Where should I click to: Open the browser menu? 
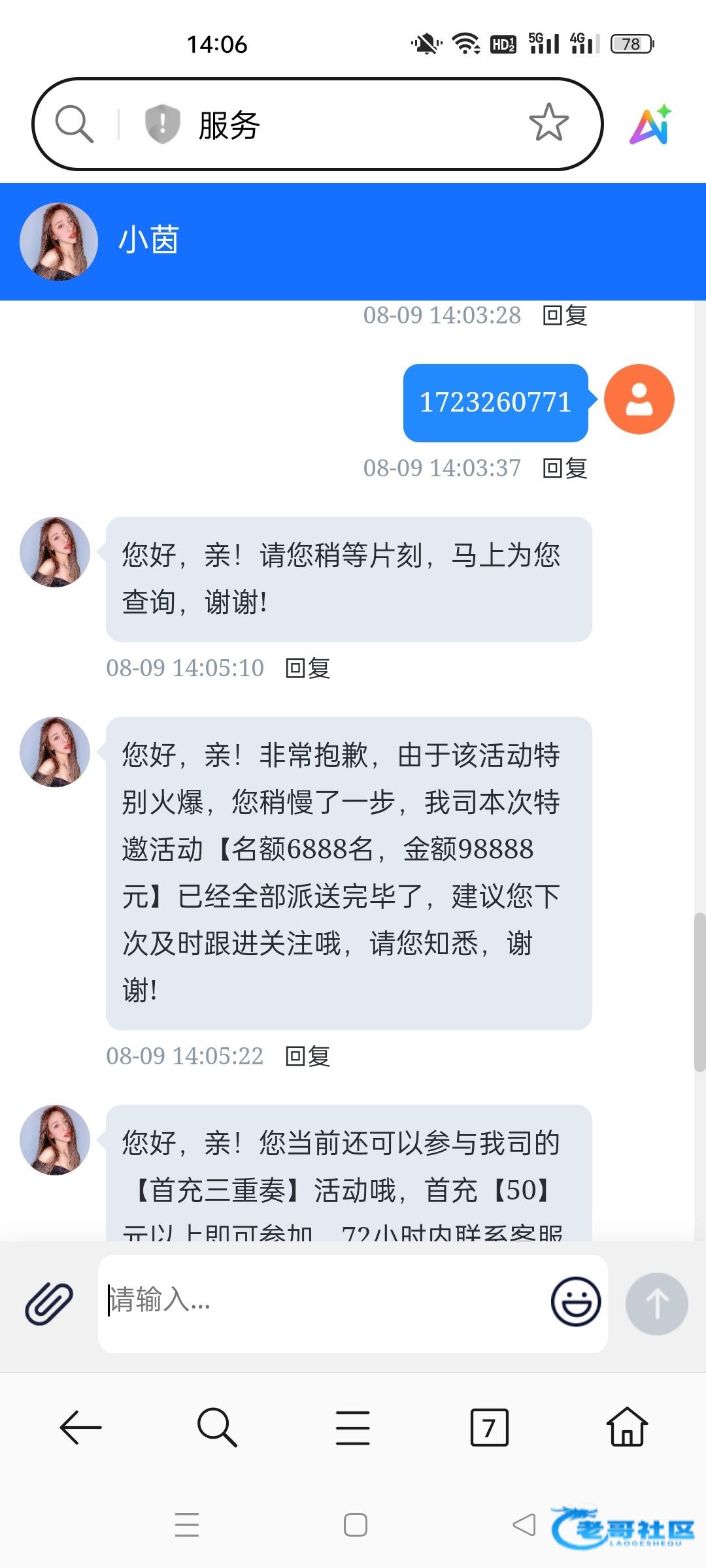(353, 1428)
